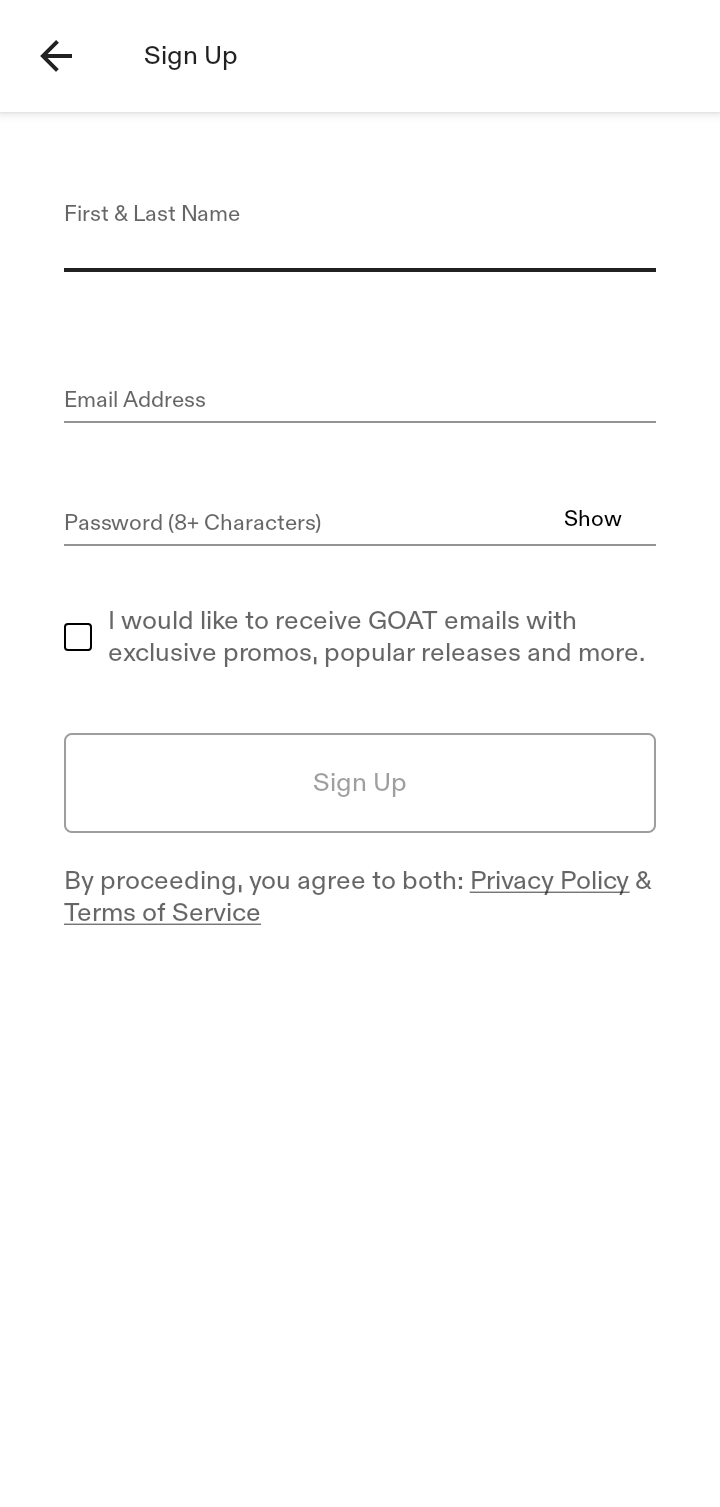
Task: Show the password text
Action: click(593, 519)
